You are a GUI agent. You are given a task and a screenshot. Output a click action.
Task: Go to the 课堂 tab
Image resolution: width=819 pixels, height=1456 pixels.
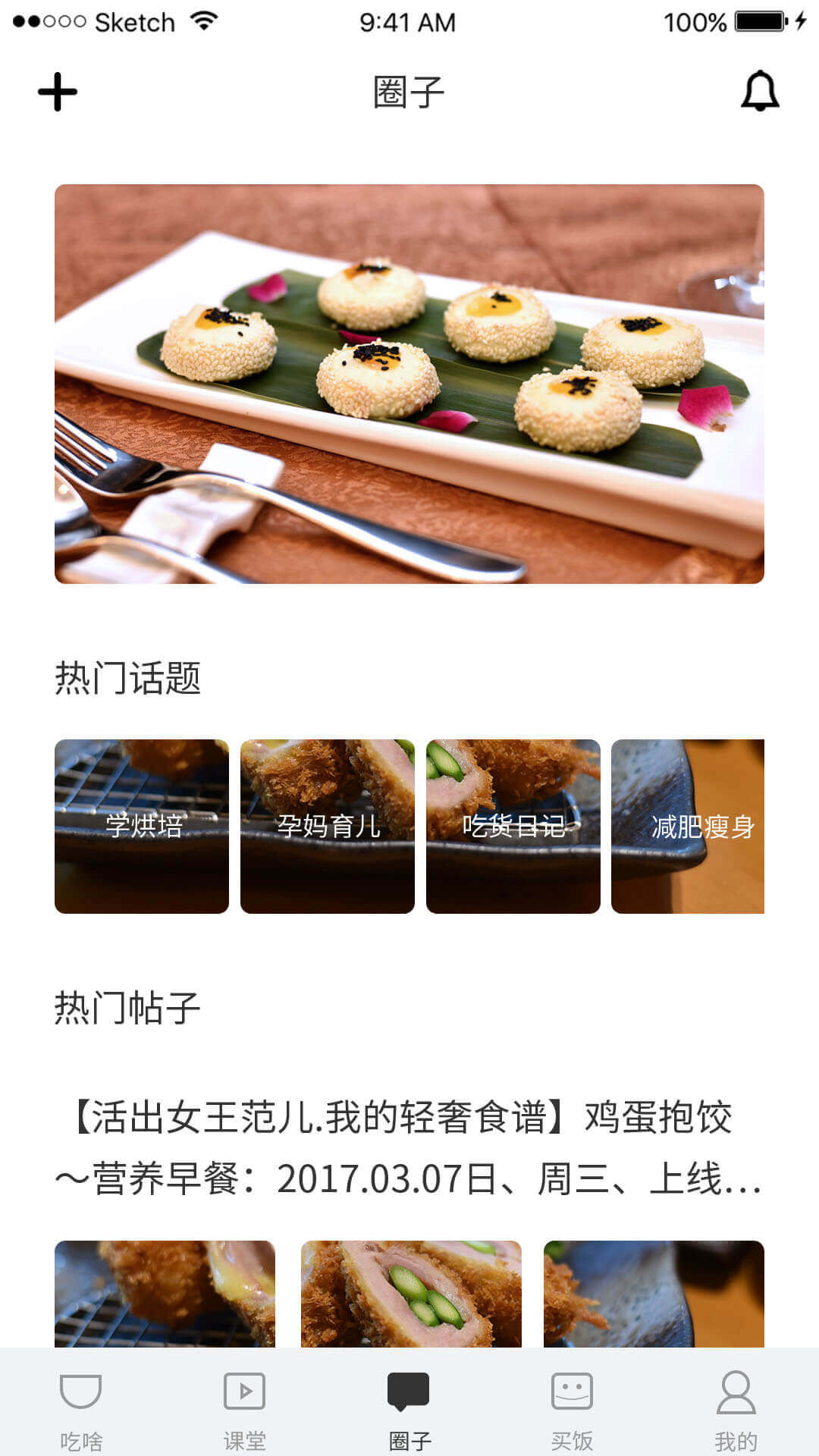tap(245, 1409)
